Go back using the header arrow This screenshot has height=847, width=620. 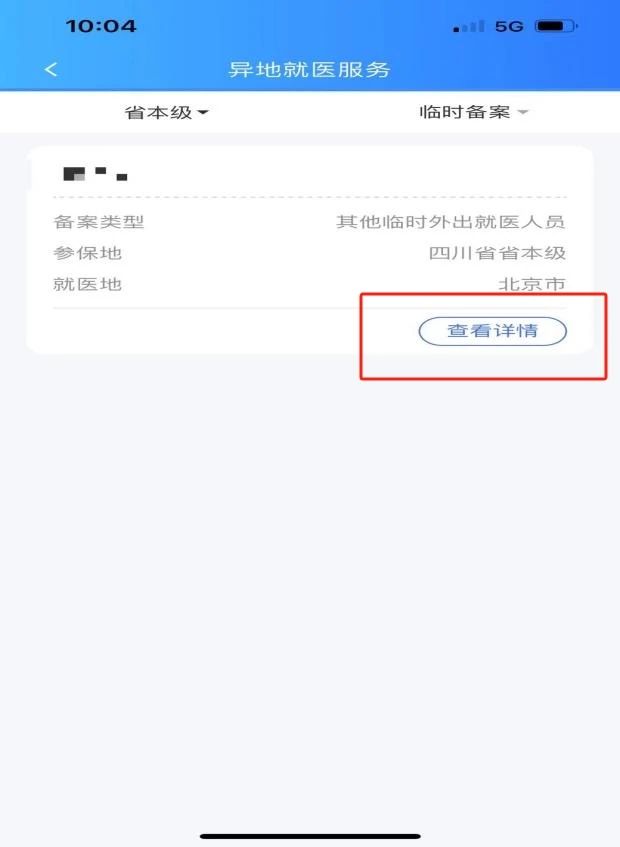click(51, 69)
